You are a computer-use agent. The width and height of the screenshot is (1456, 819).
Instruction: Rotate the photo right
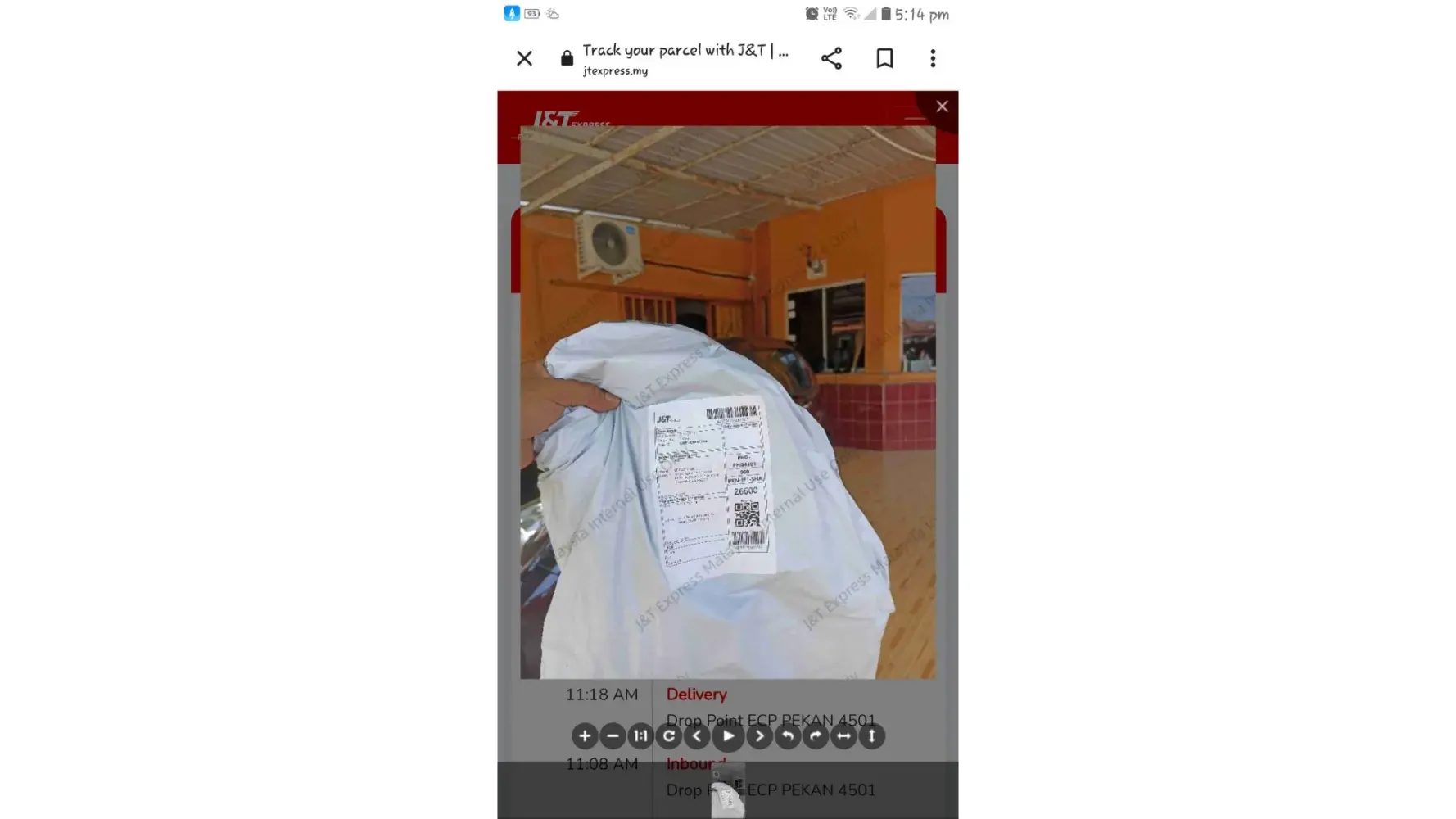tap(816, 736)
